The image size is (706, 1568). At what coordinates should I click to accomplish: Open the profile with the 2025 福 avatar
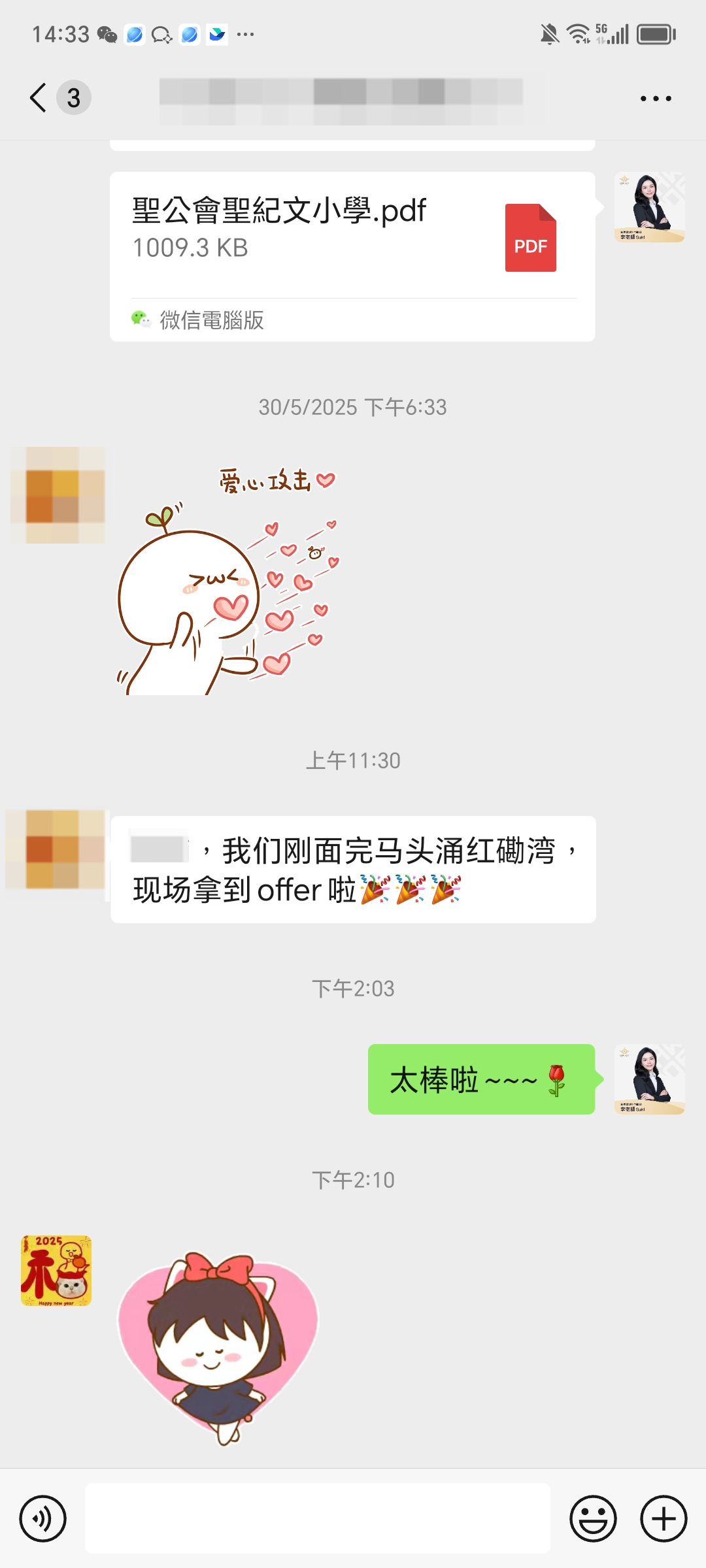(56, 1270)
